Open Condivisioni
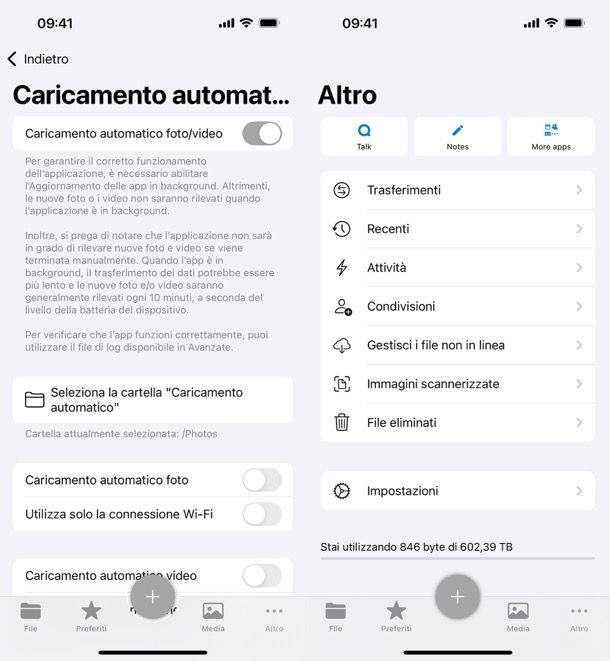 click(x=457, y=306)
